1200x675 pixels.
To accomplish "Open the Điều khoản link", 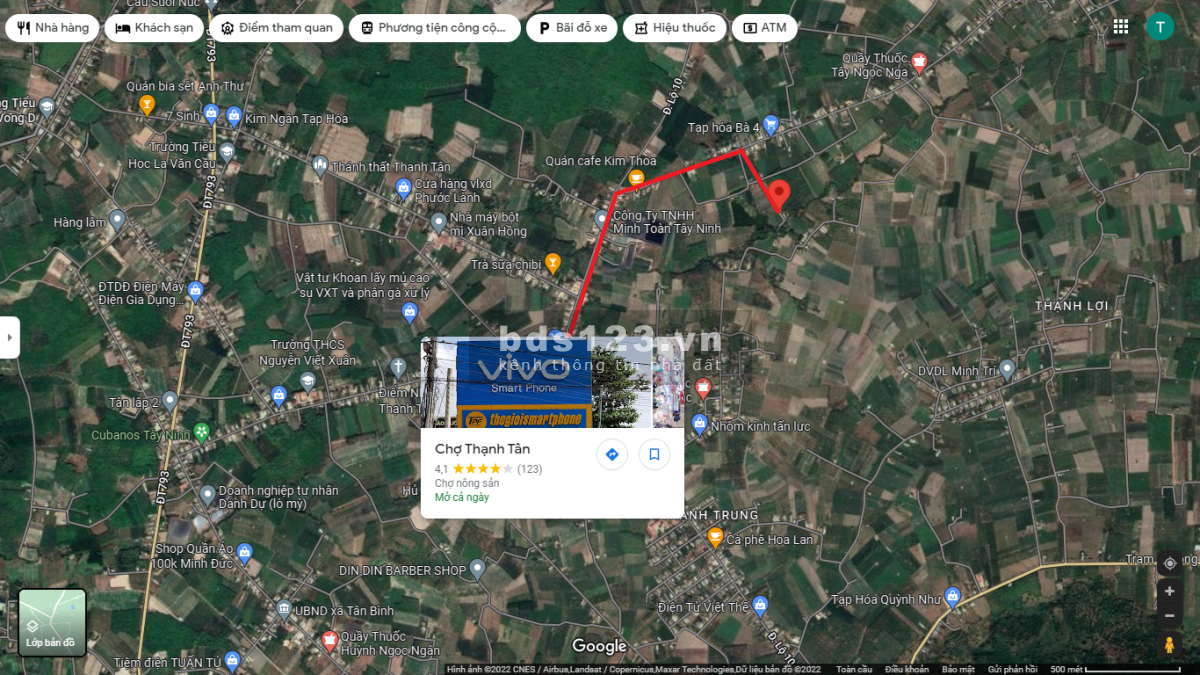I will [907, 669].
